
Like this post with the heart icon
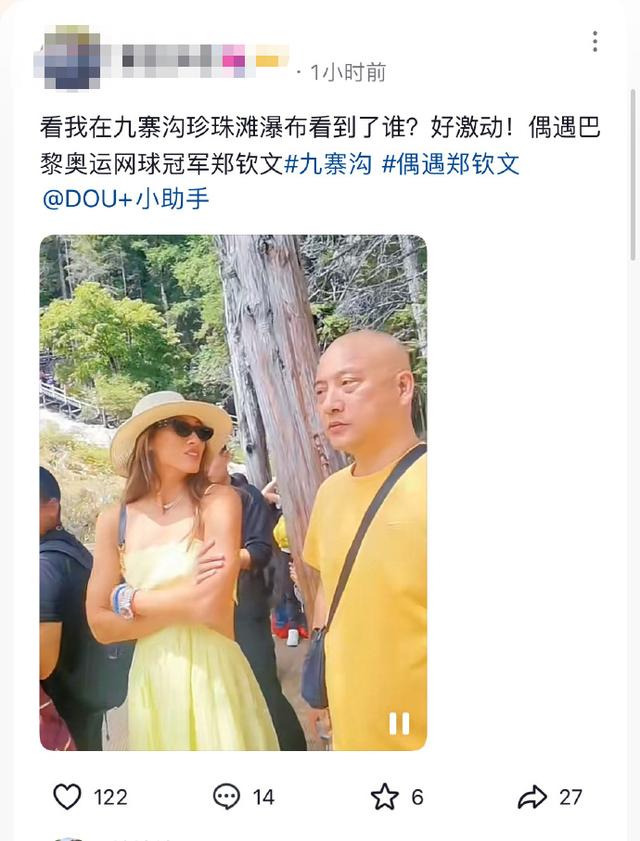(x=67, y=796)
